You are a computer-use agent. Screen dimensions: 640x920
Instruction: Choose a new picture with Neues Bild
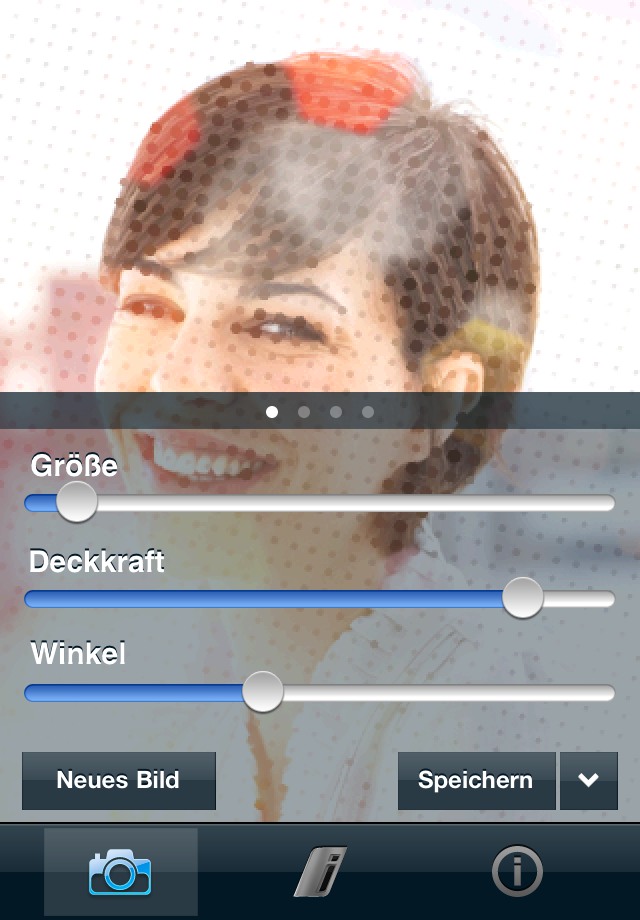pos(119,780)
